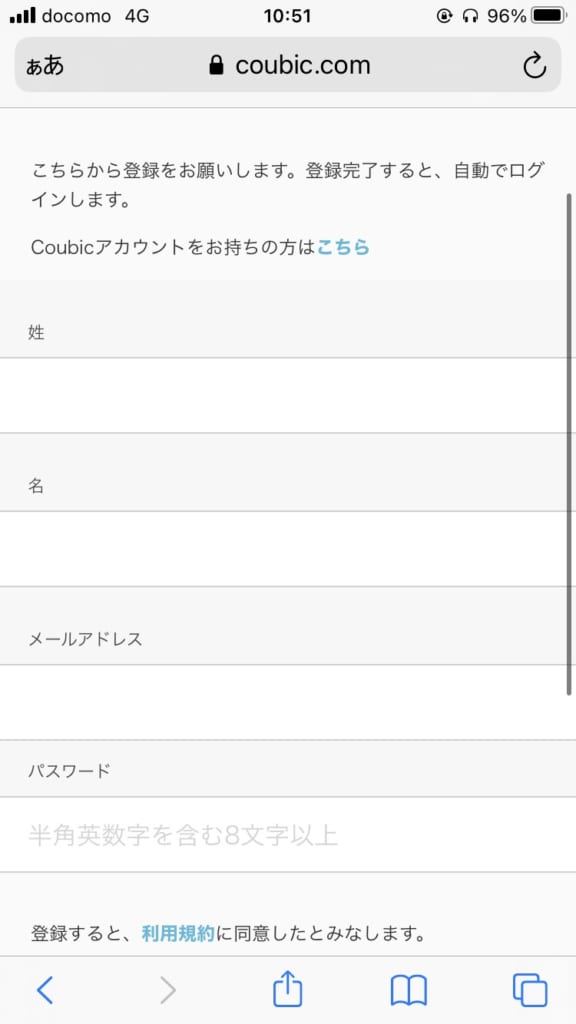576x1024 pixels.
Task: Go back using the Safari back arrow
Action: pos(44,990)
